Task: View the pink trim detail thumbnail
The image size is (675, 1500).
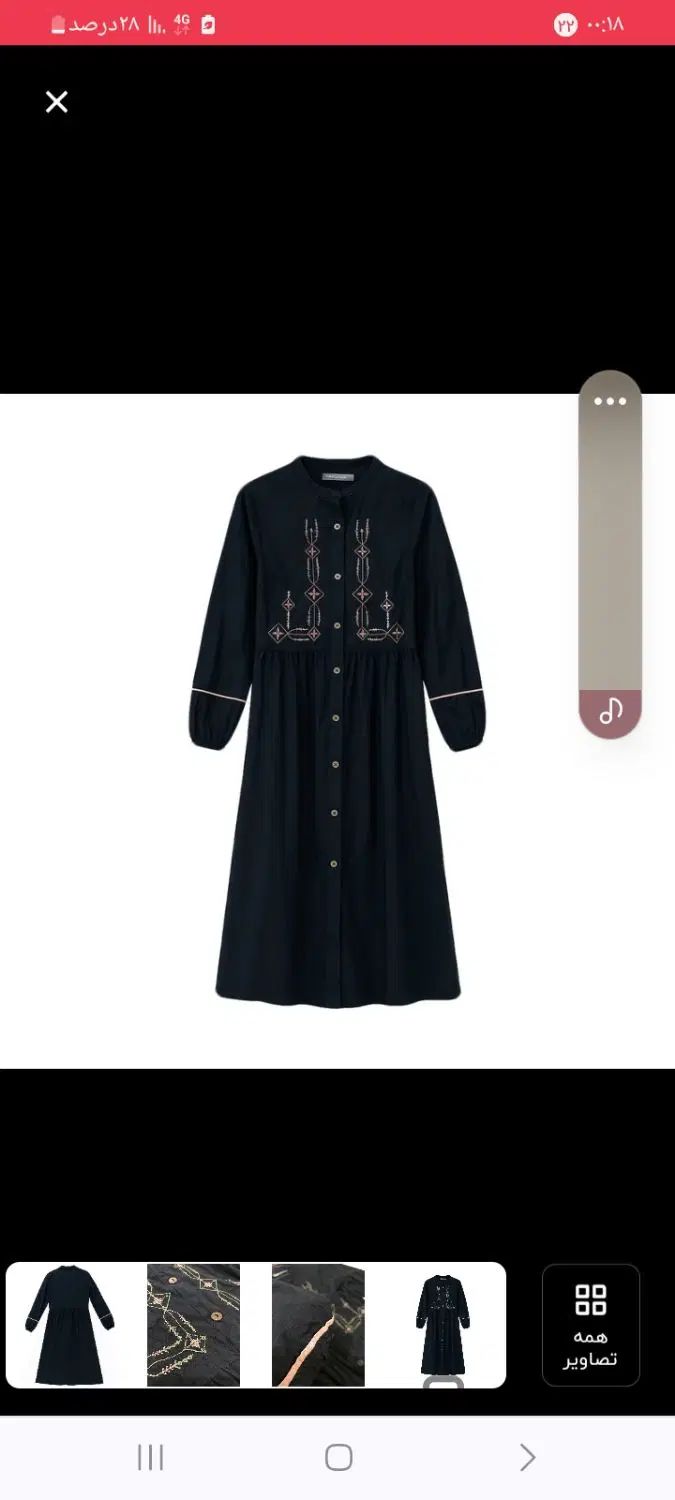Action: pyautogui.click(x=318, y=1325)
